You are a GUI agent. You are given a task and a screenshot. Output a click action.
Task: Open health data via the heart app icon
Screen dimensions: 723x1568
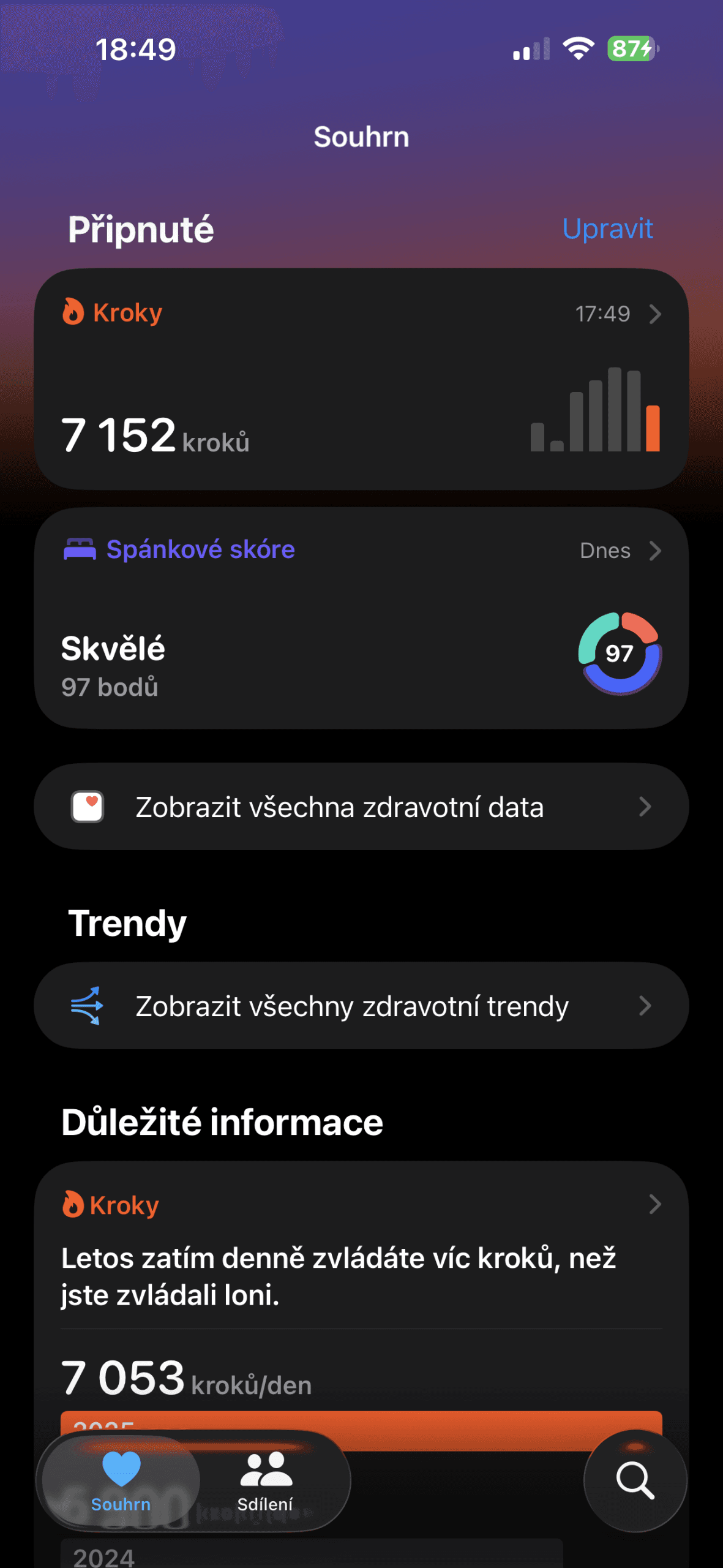pos(88,807)
